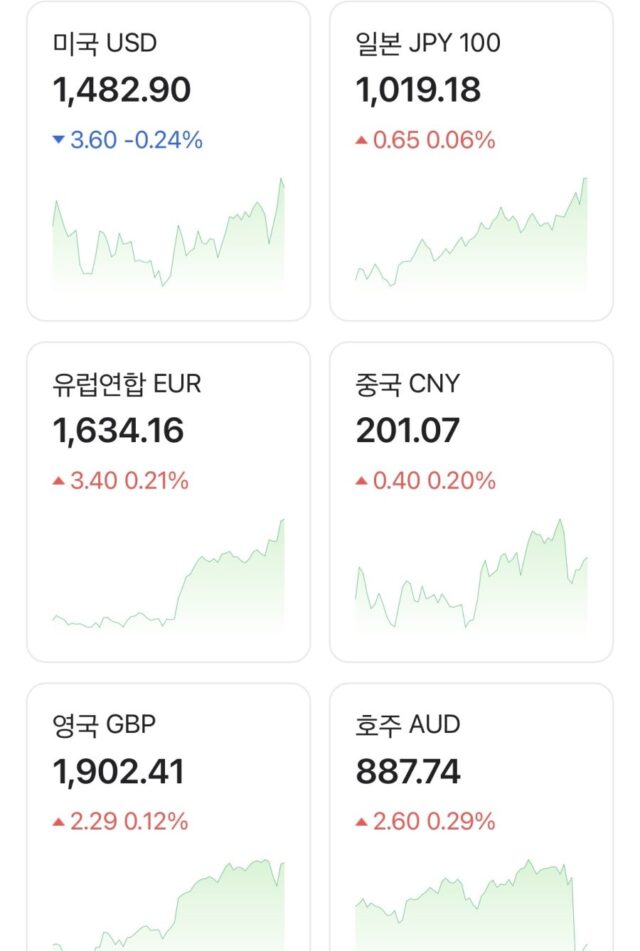Screen dimensions: 640x951
Task: Open the 영국 GBP exchange rate card
Action: click(x=168, y=817)
